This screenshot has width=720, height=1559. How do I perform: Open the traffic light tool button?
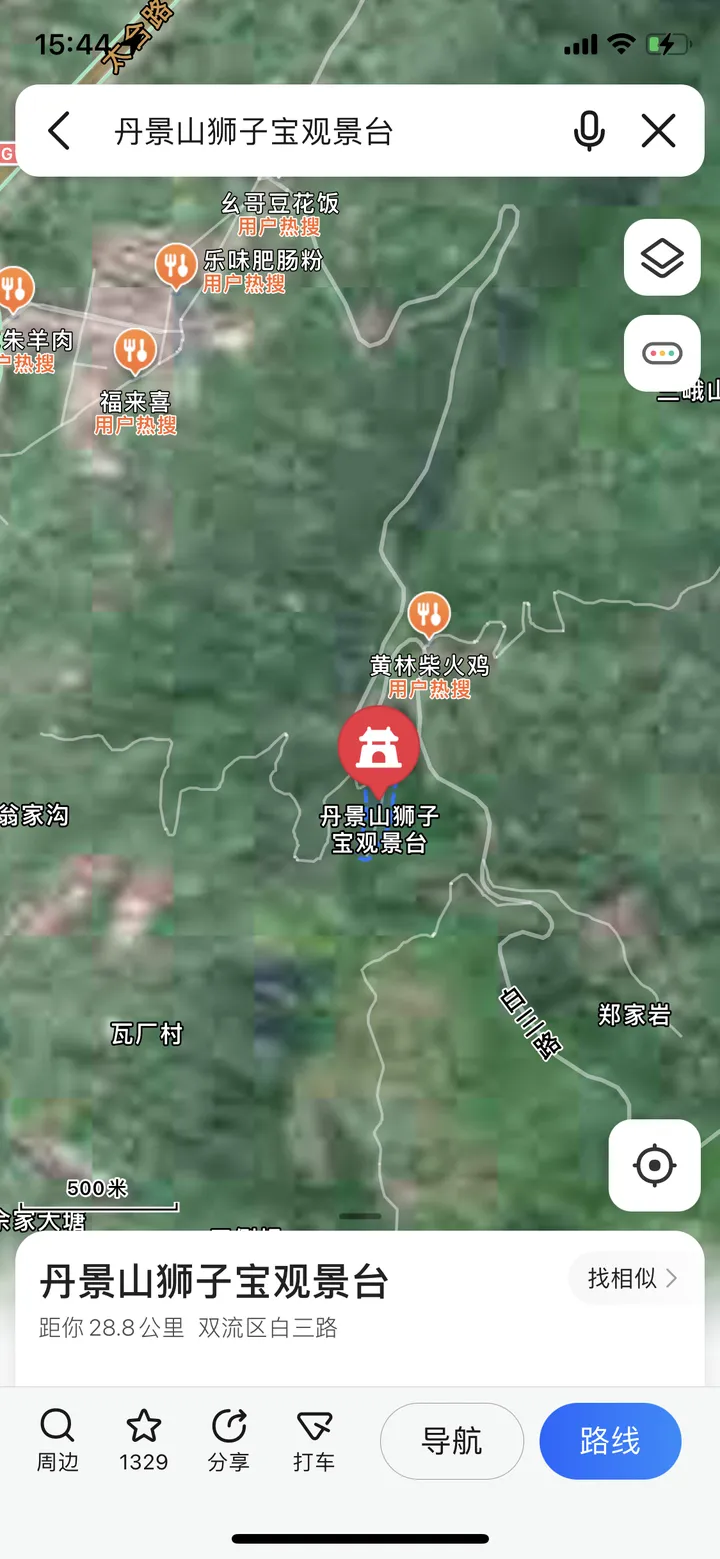662,353
